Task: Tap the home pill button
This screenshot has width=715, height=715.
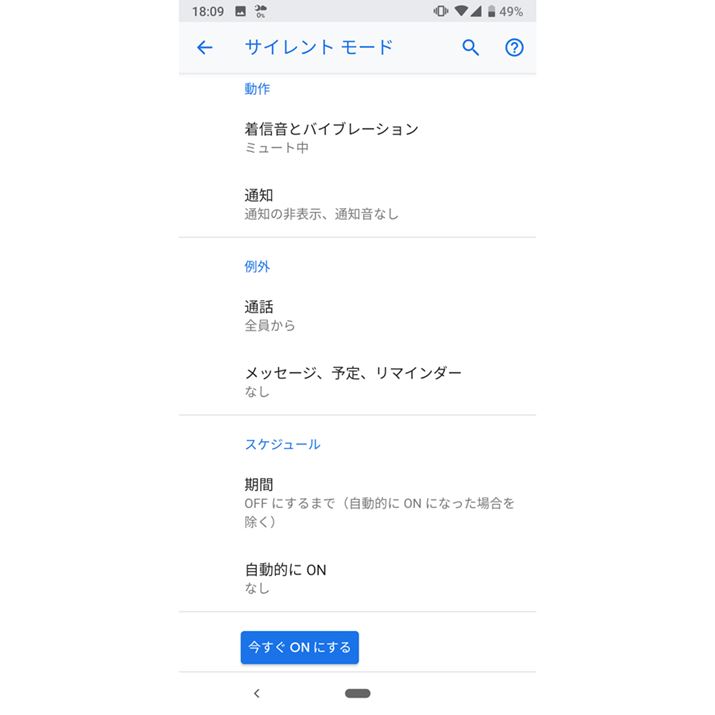Action: coord(357,693)
